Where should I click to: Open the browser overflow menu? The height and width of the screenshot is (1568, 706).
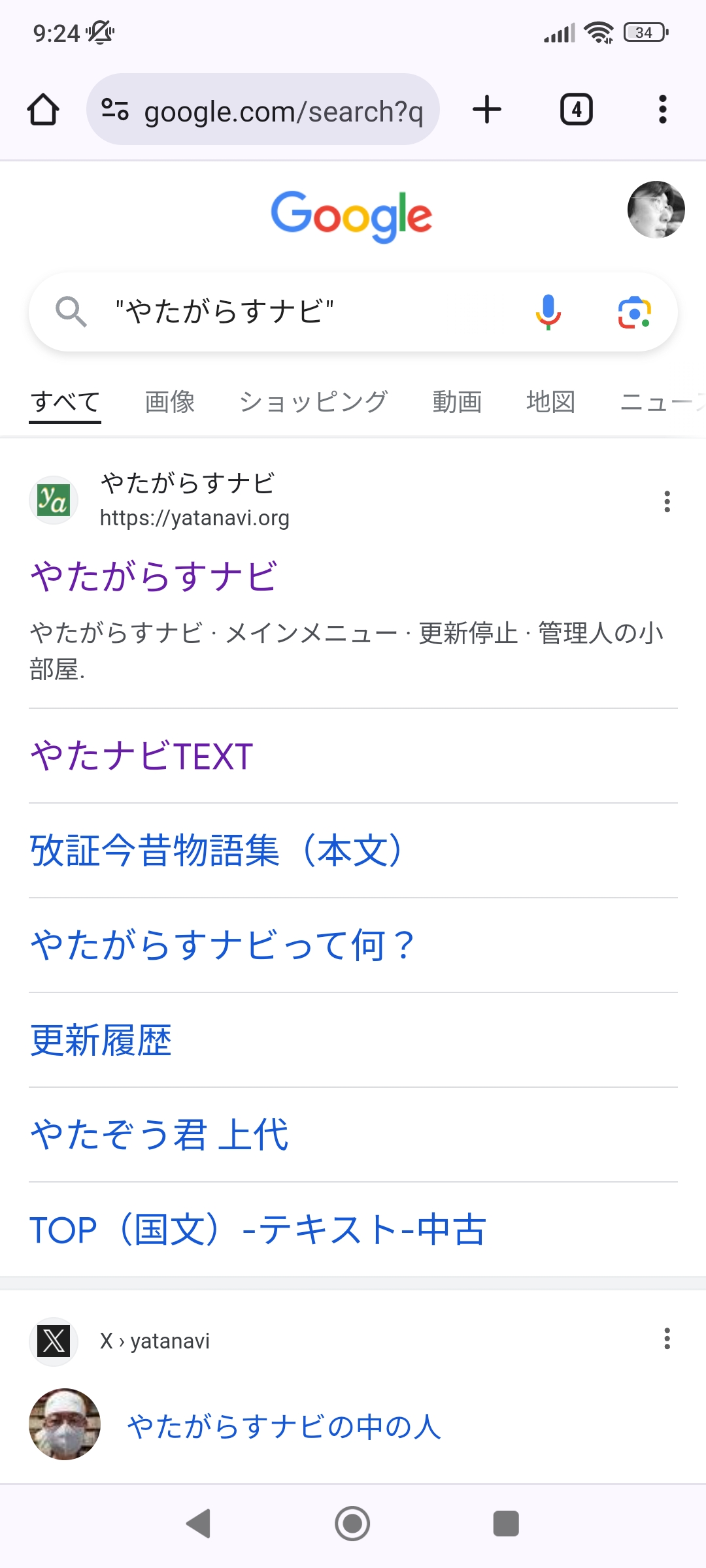click(662, 110)
